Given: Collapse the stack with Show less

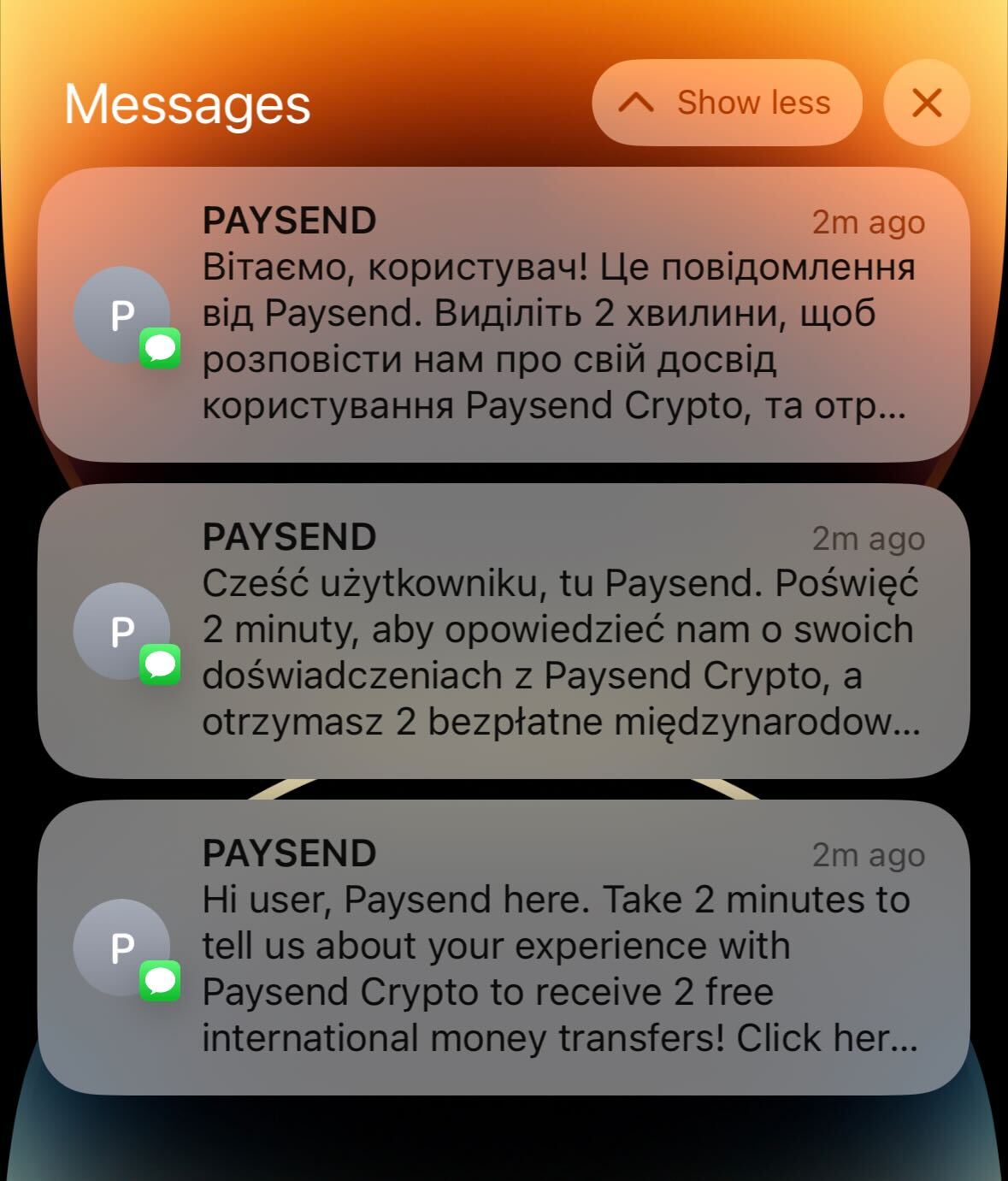Looking at the screenshot, I should tap(727, 103).
